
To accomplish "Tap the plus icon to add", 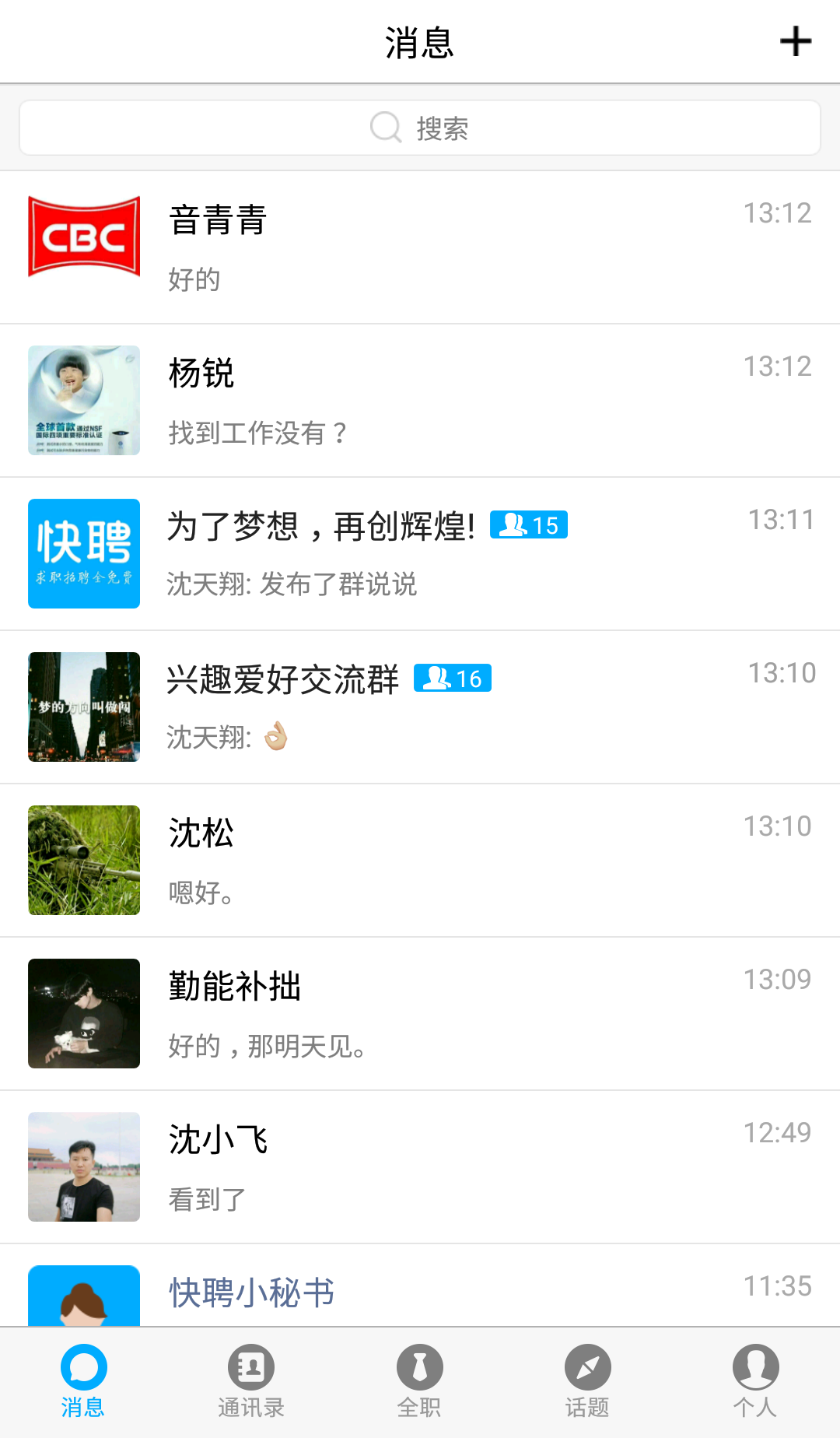I will [x=796, y=42].
